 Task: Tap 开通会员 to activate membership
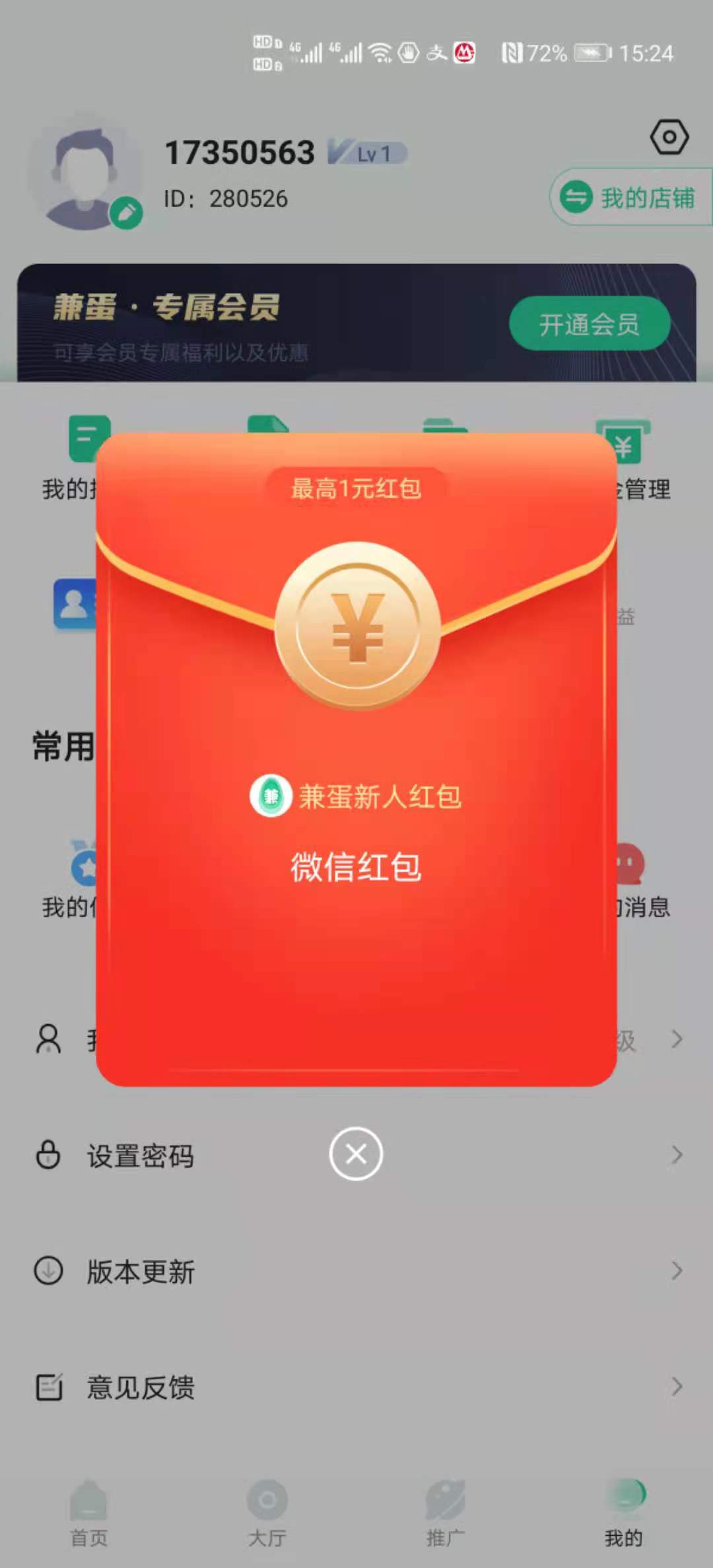[x=590, y=323]
